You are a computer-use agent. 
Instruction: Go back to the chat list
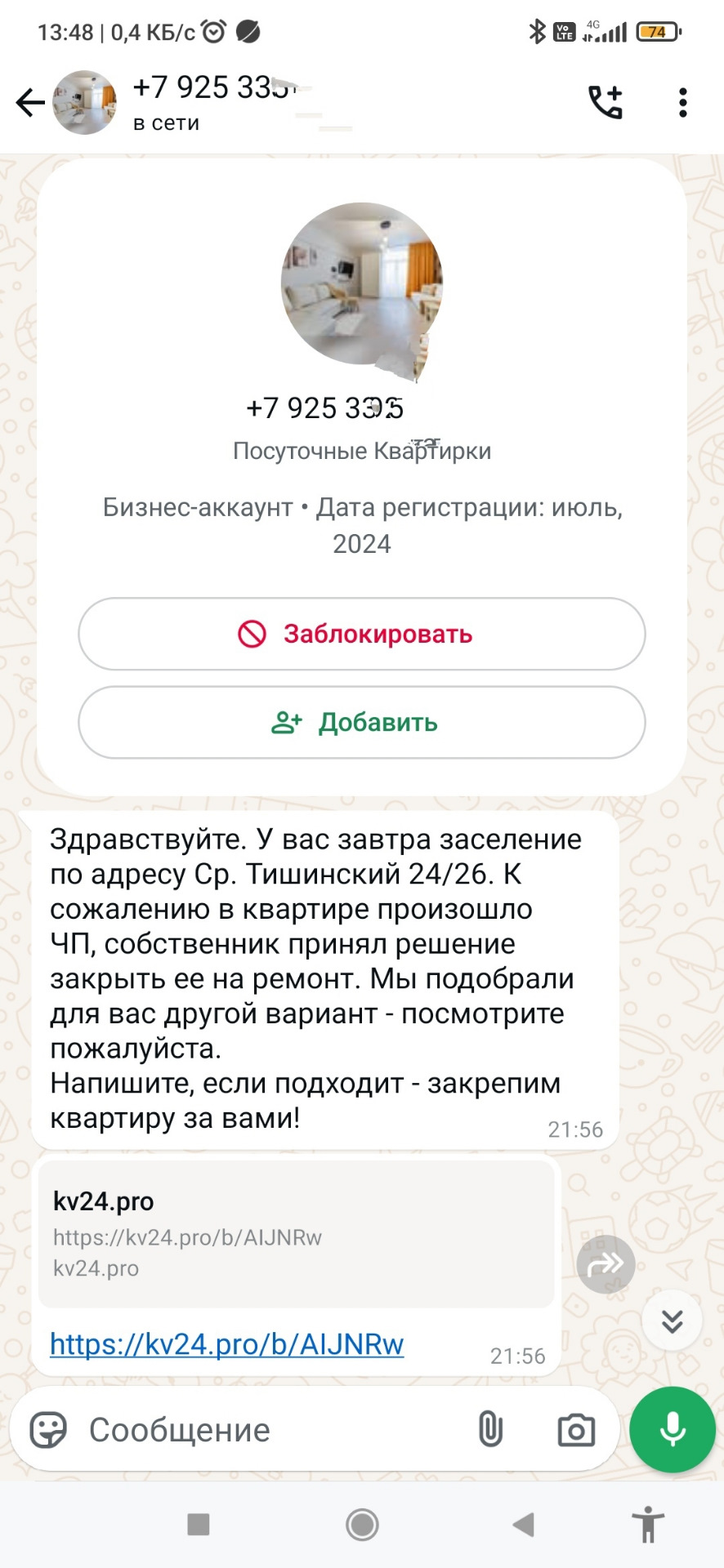pyautogui.click(x=30, y=103)
